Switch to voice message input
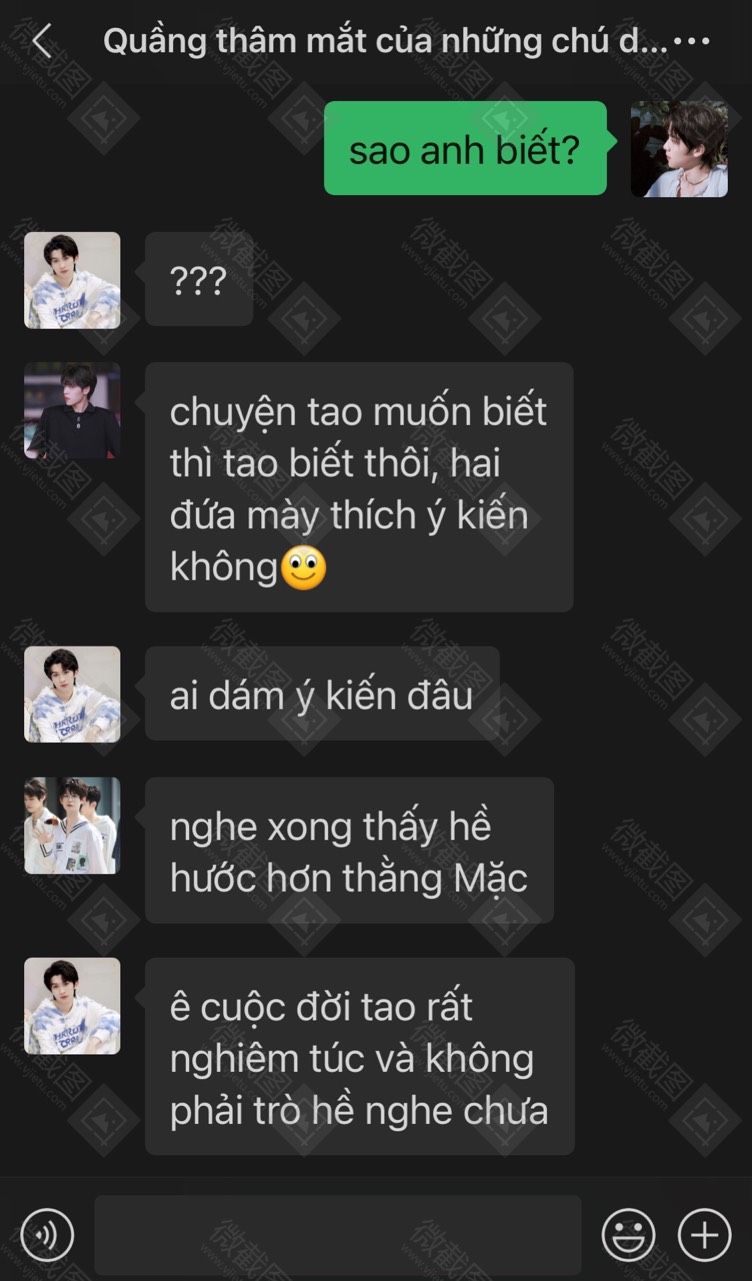Screen dimensions: 752x1281 coord(47,1235)
